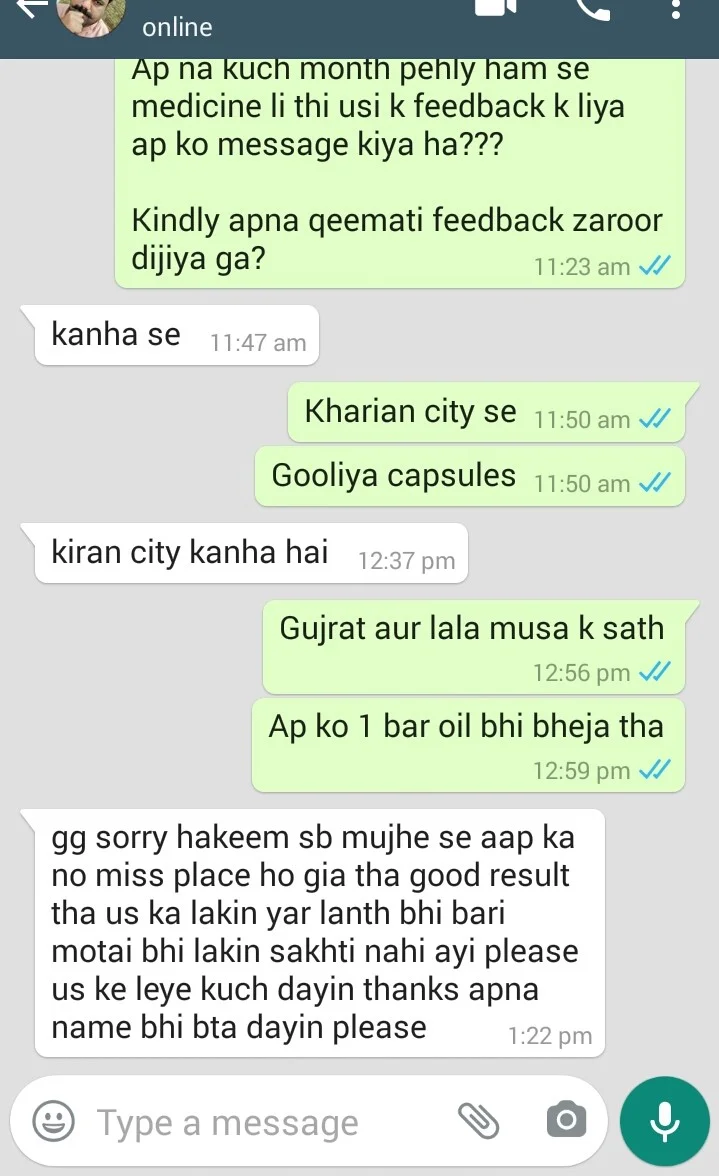Open the overflow menu
The height and width of the screenshot is (1176, 719).
pos(676,10)
